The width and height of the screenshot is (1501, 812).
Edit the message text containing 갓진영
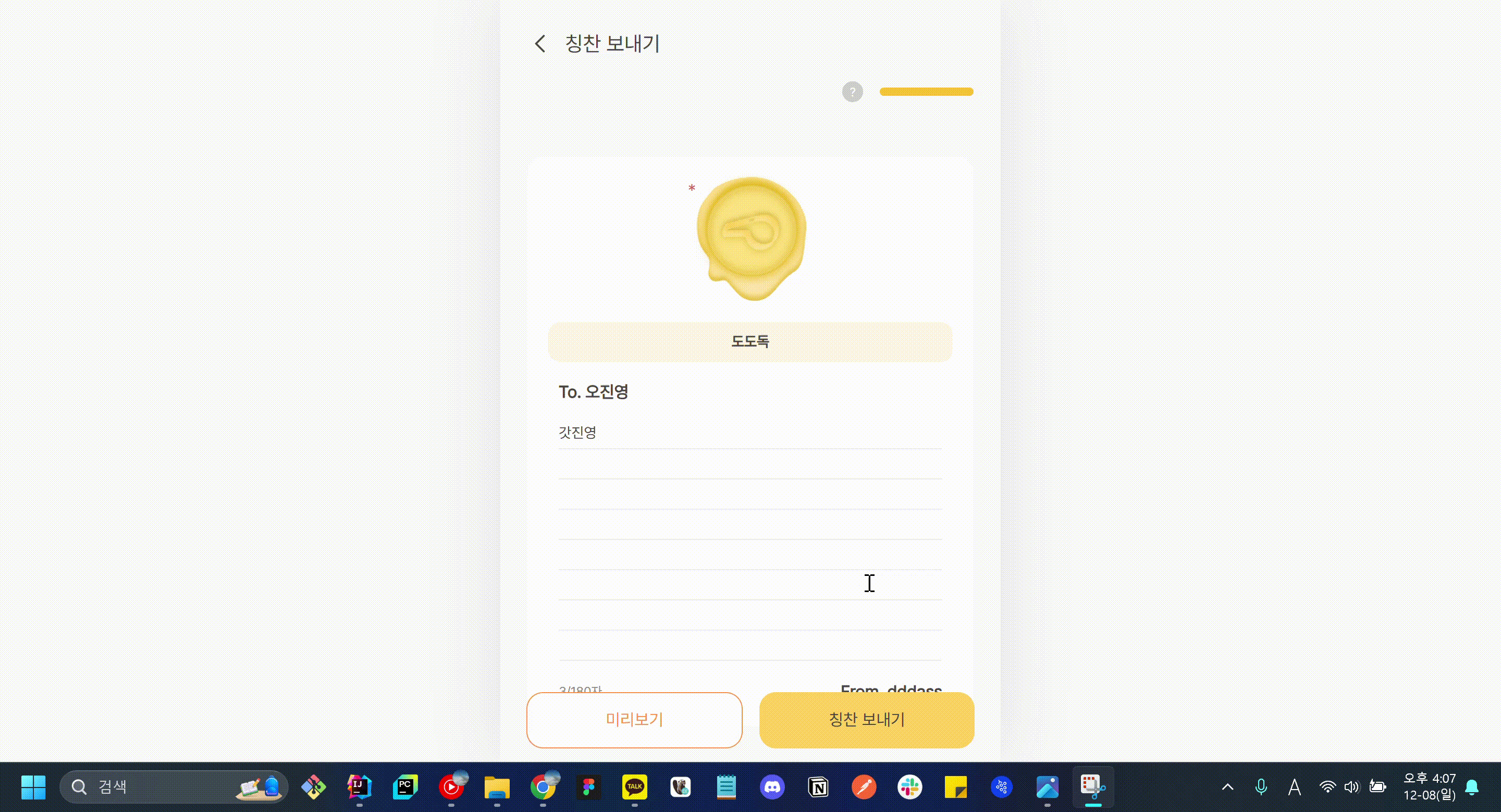[750, 546]
